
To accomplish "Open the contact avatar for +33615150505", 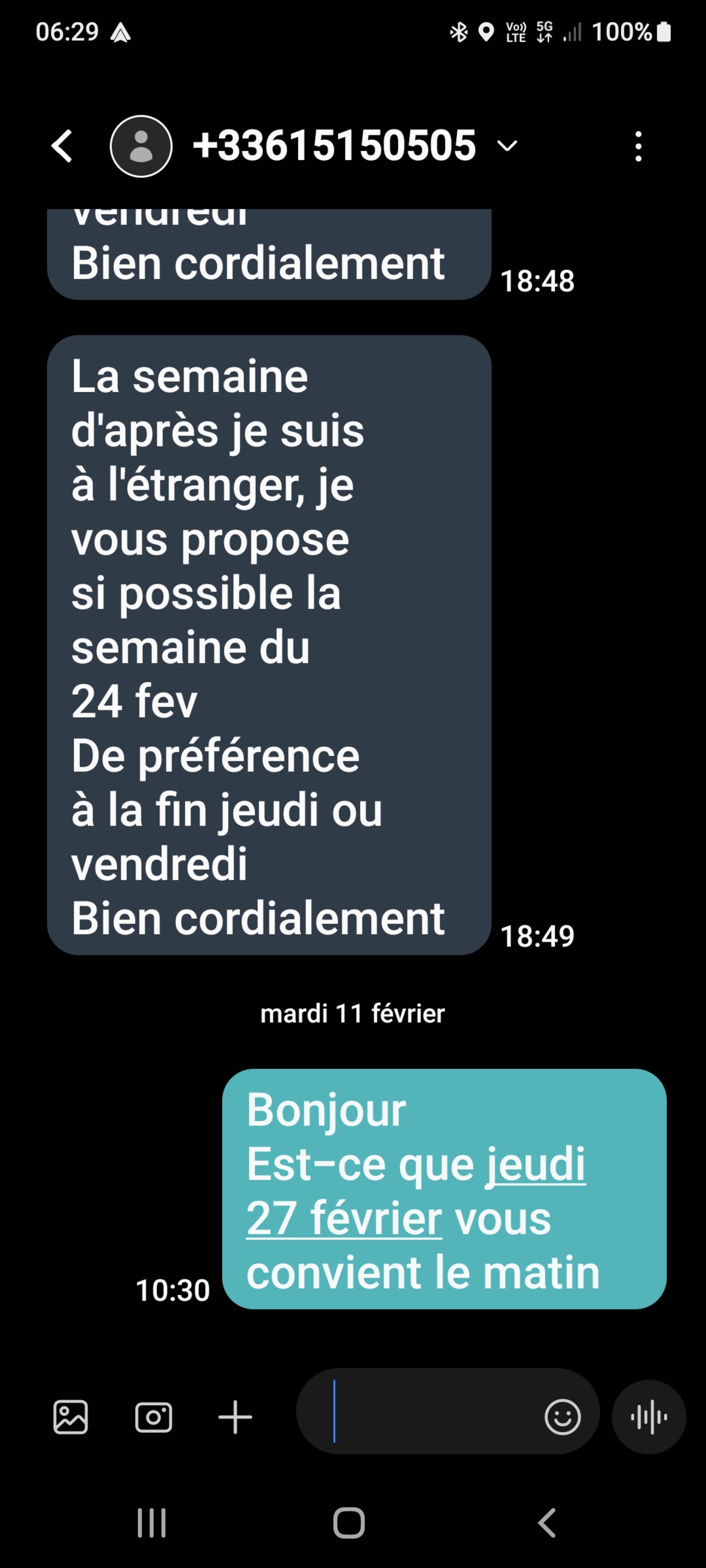I will (x=141, y=146).
